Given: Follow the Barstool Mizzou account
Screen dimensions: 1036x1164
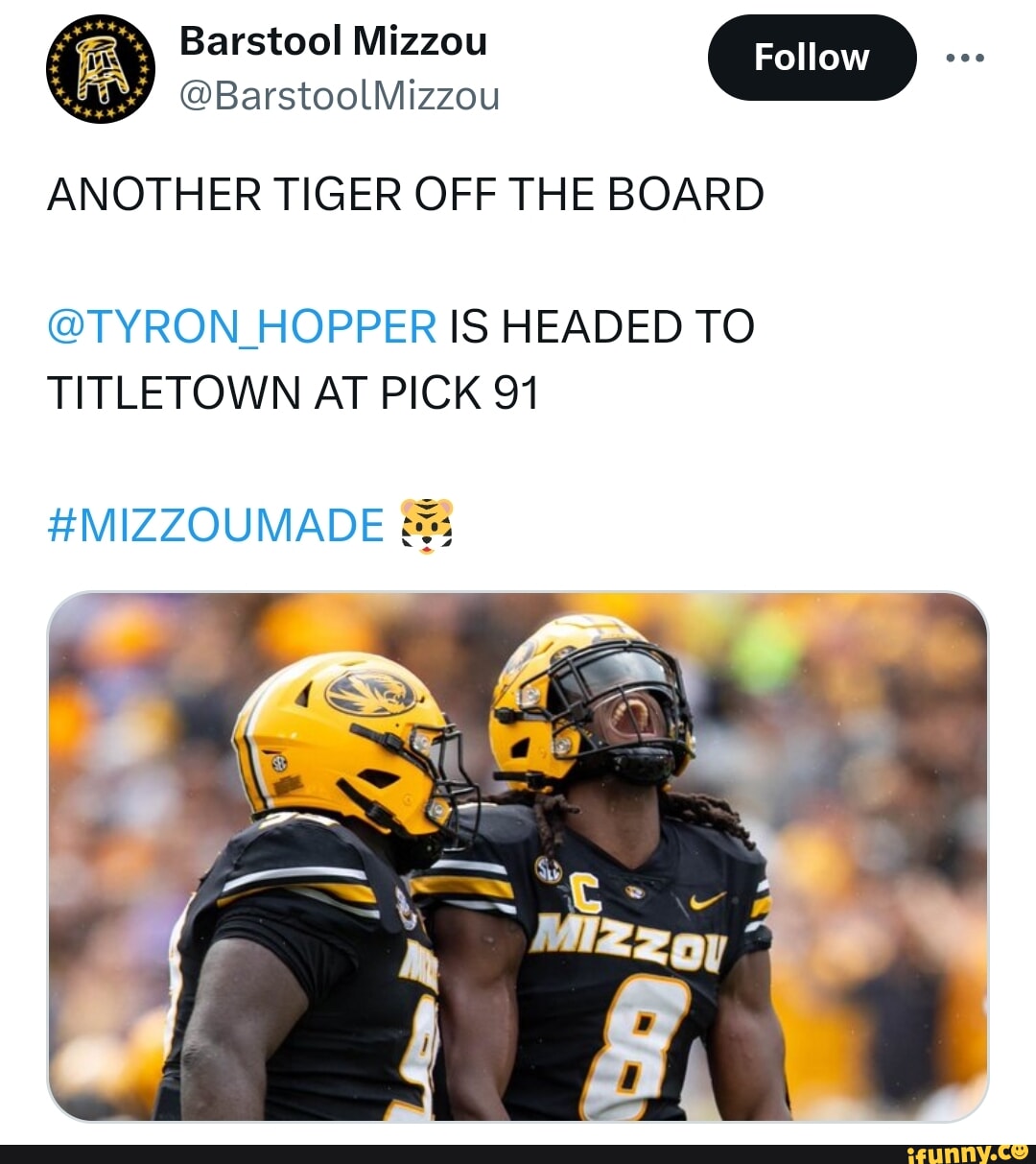Looking at the screenshot, I should (812, 58).
